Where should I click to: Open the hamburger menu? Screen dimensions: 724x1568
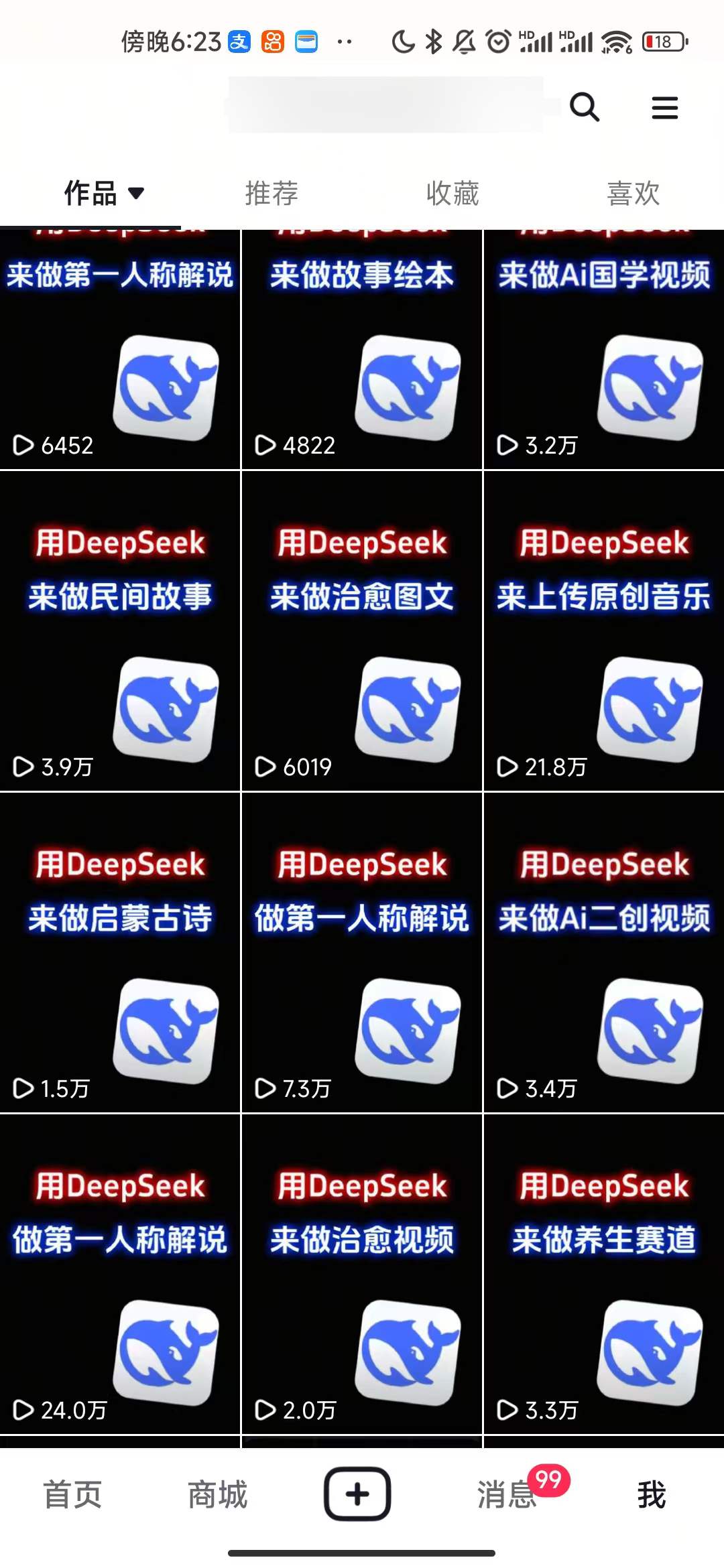tap(664, 107)
